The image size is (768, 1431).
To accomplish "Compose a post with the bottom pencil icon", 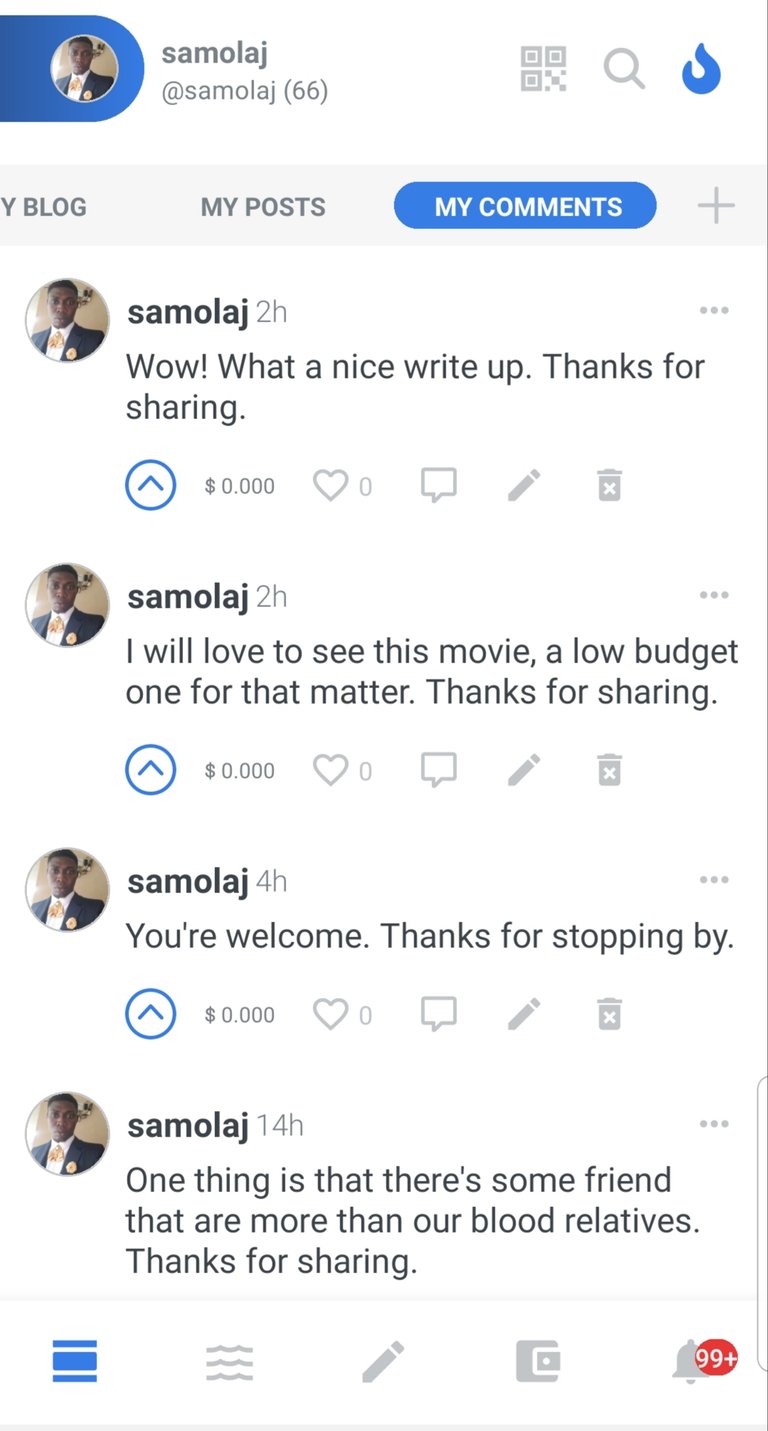I will click(383, 1362).
